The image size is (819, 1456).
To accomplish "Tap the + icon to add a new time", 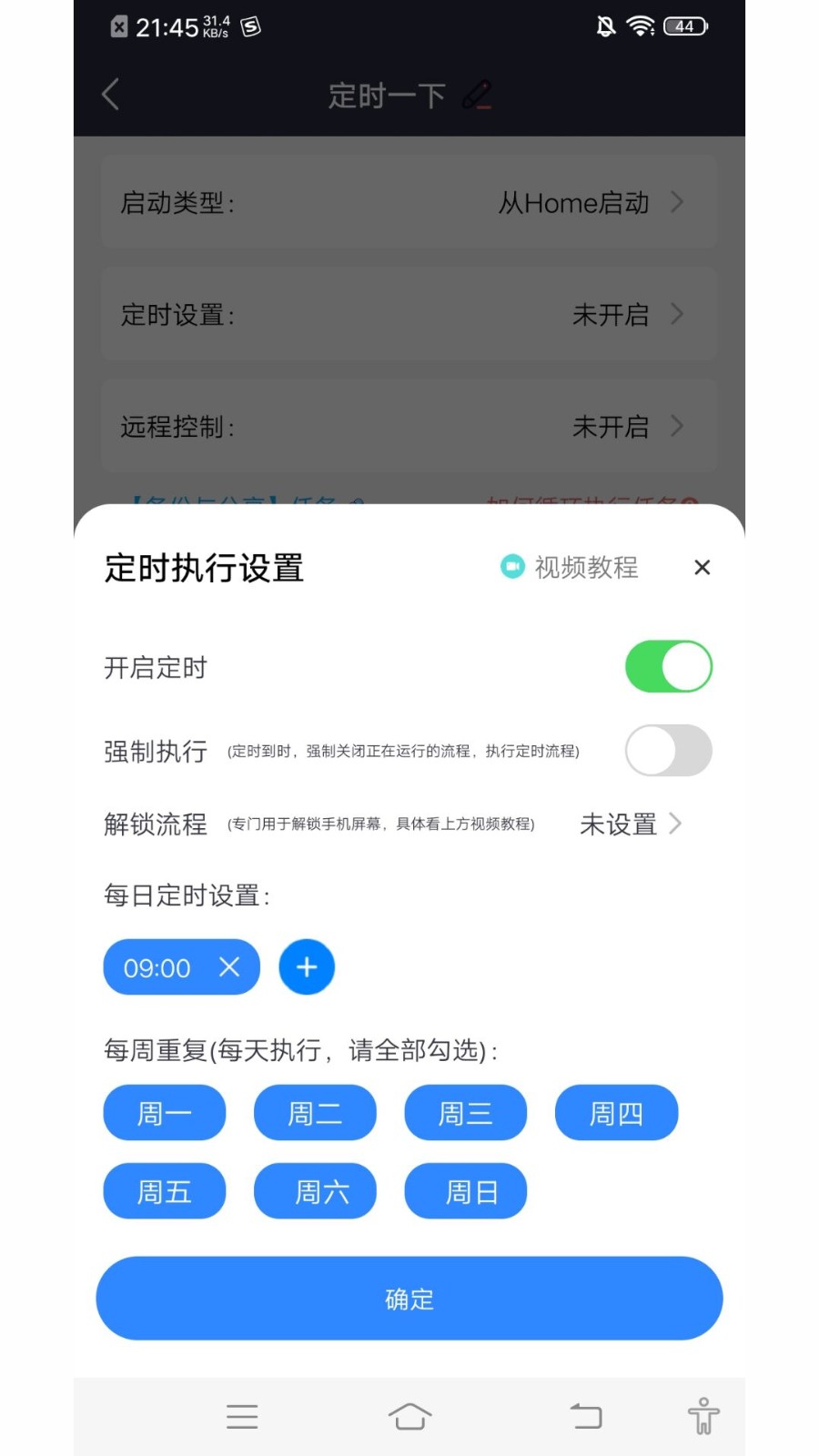I will 306,967.
